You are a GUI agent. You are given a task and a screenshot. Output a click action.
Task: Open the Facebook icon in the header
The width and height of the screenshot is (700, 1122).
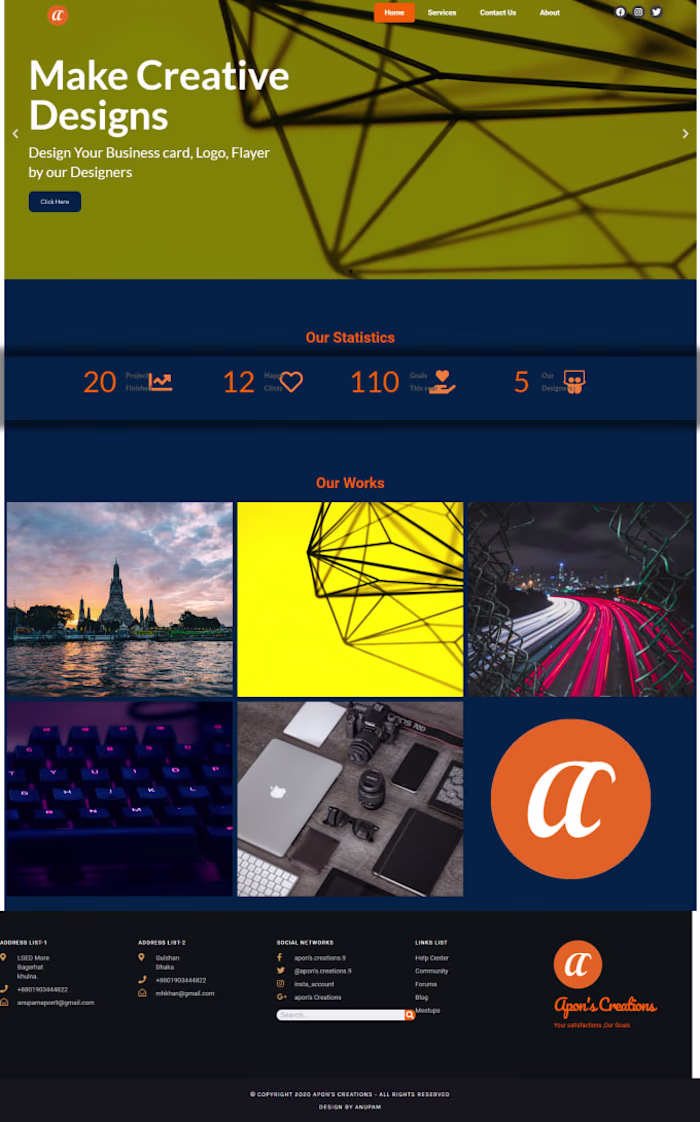(x=620, y=12)
